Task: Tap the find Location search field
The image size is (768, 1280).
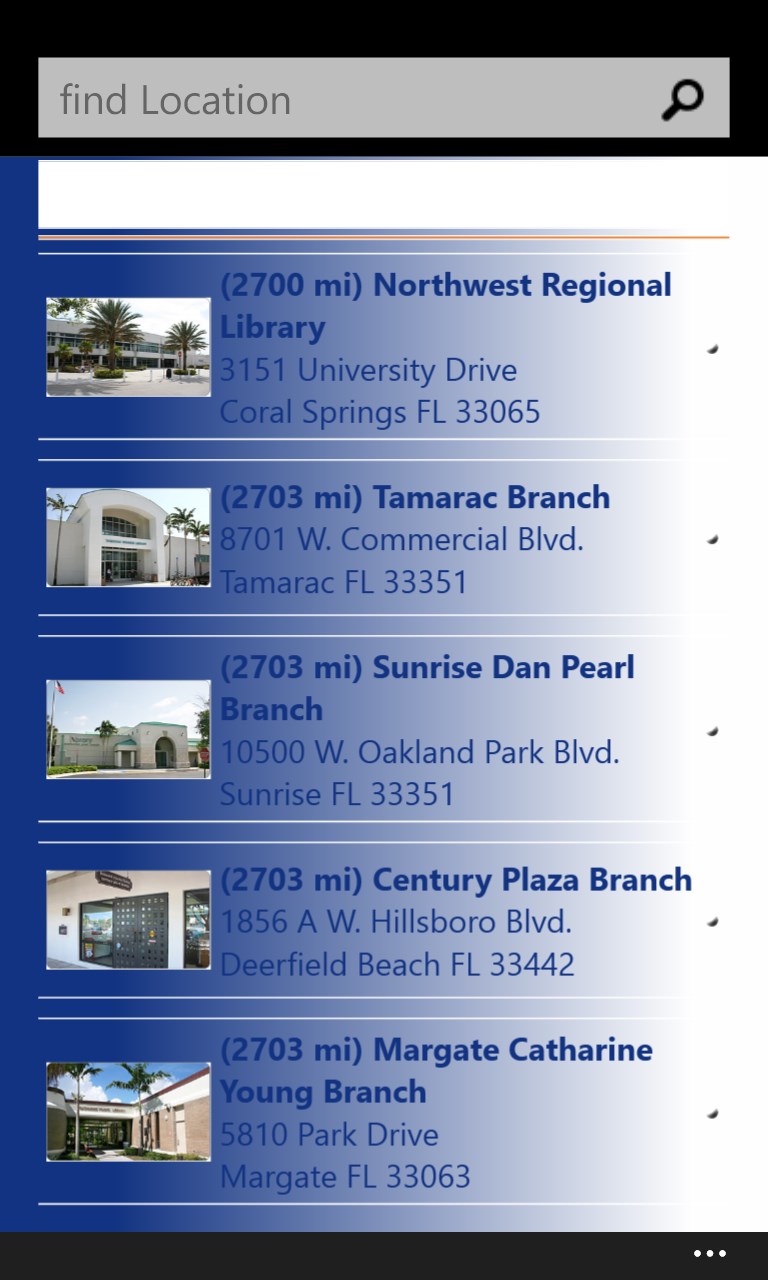Action: pos(340,98)
